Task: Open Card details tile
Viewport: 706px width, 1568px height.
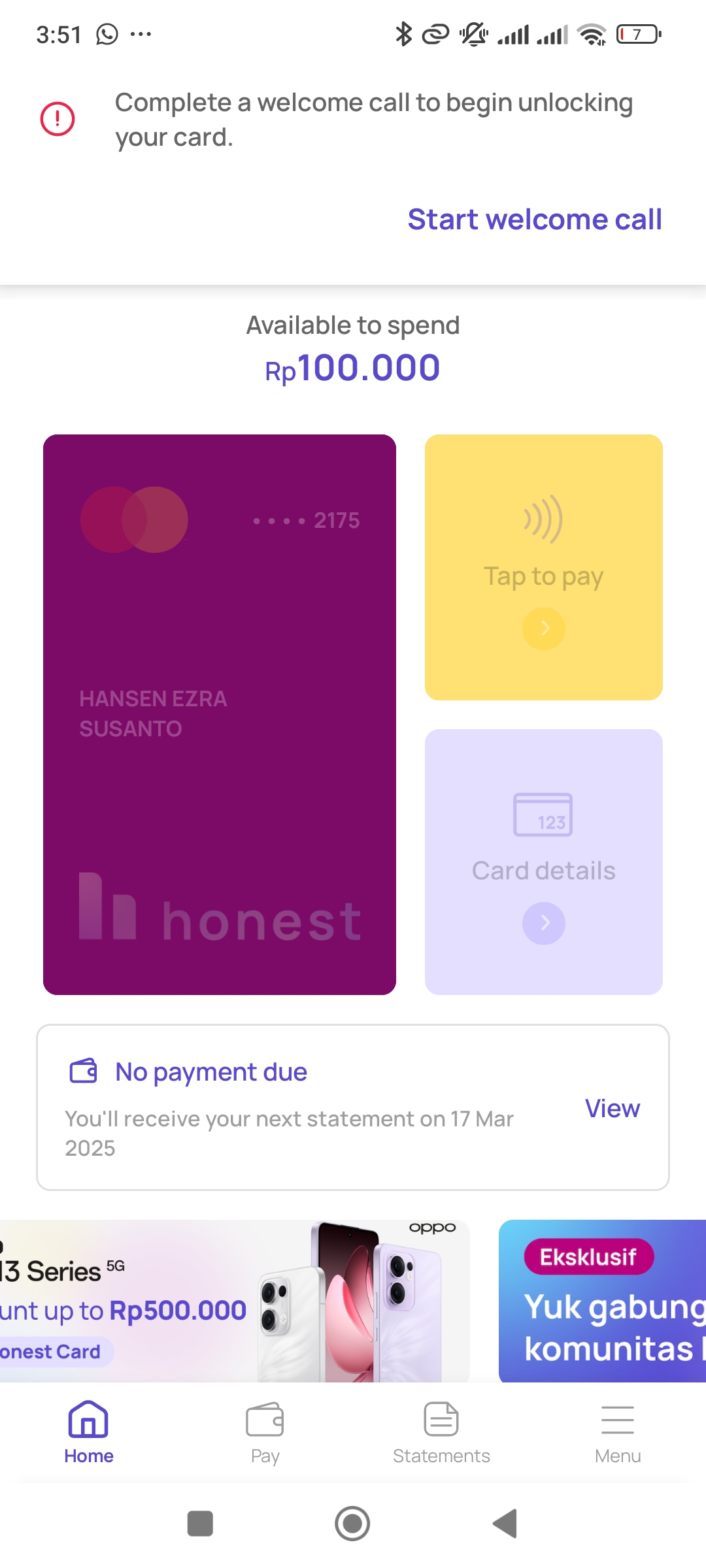Action: pos(543,862)
